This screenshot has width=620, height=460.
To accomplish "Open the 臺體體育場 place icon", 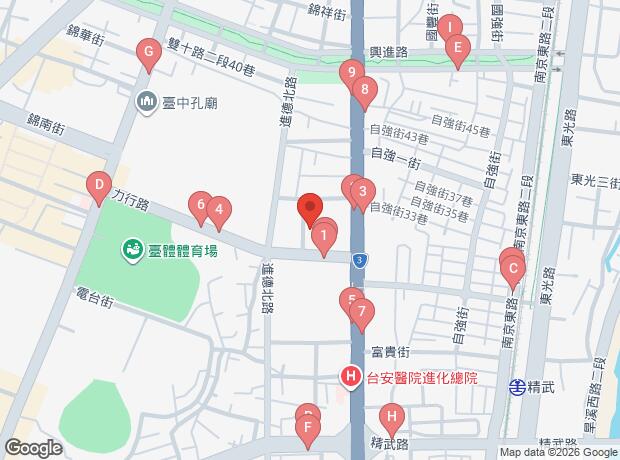I will pos(132,249).
